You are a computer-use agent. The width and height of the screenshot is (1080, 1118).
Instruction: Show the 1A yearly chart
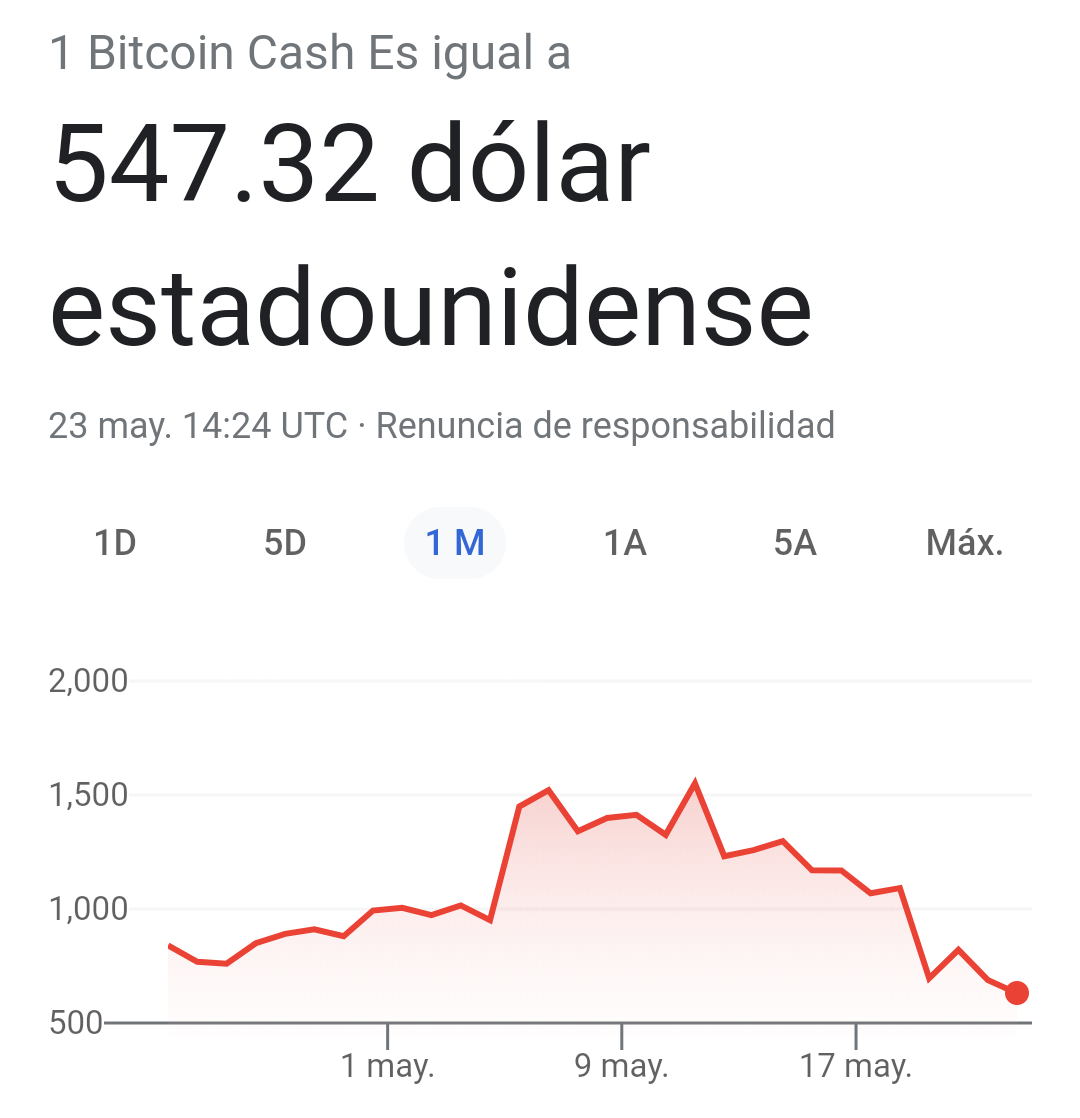[625, 543]
